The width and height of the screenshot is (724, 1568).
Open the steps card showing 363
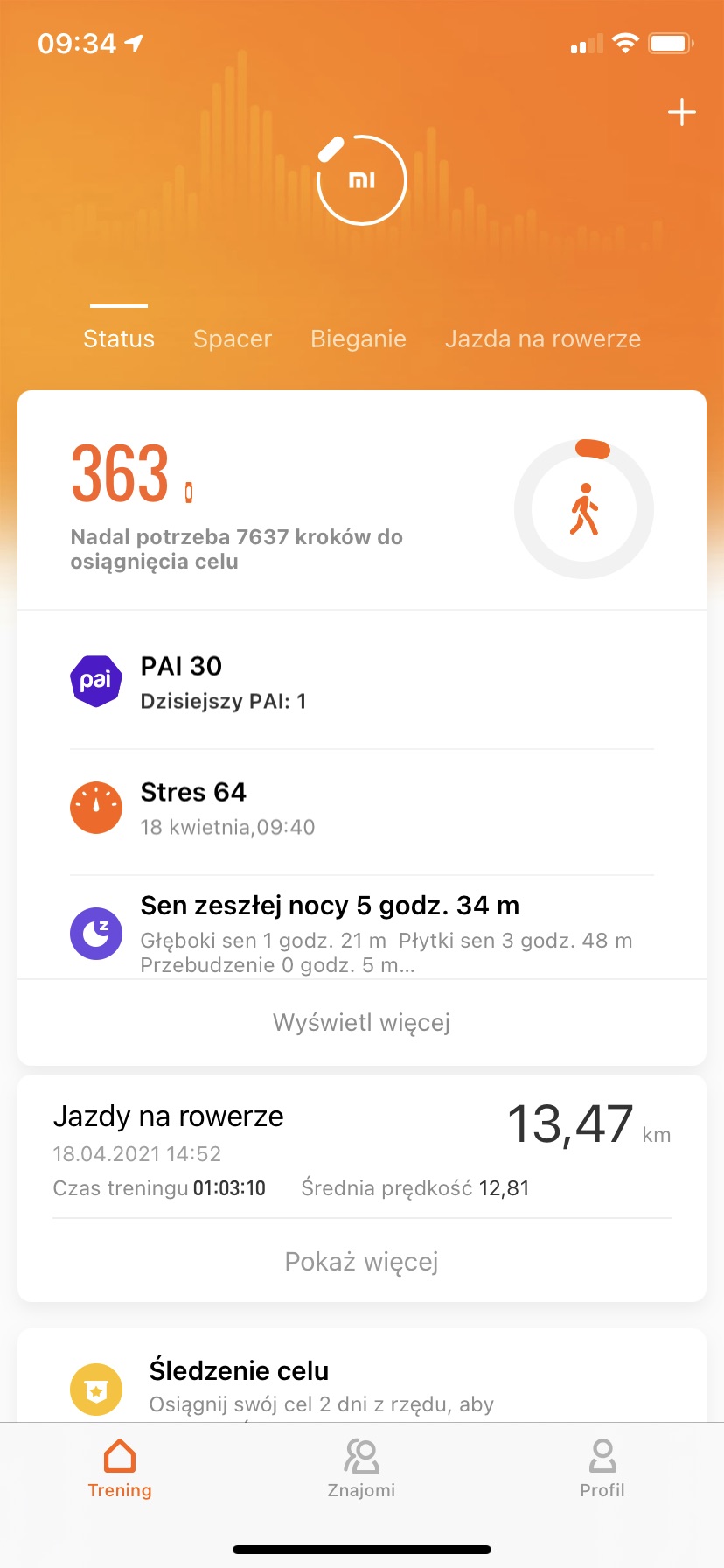pyautogui.click(x=262, y=503)
